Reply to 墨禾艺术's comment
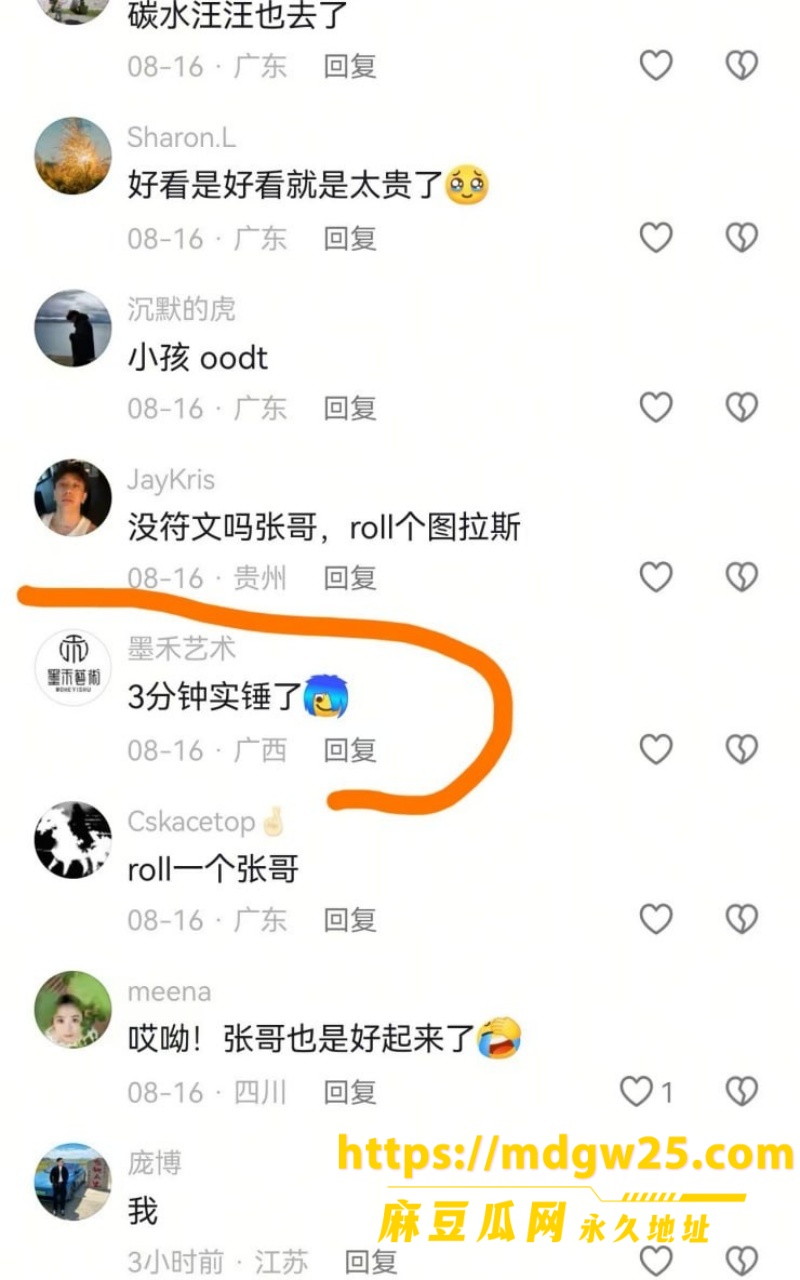The height and width of the screenshot is (1280, 800). [x=350, y=750]
